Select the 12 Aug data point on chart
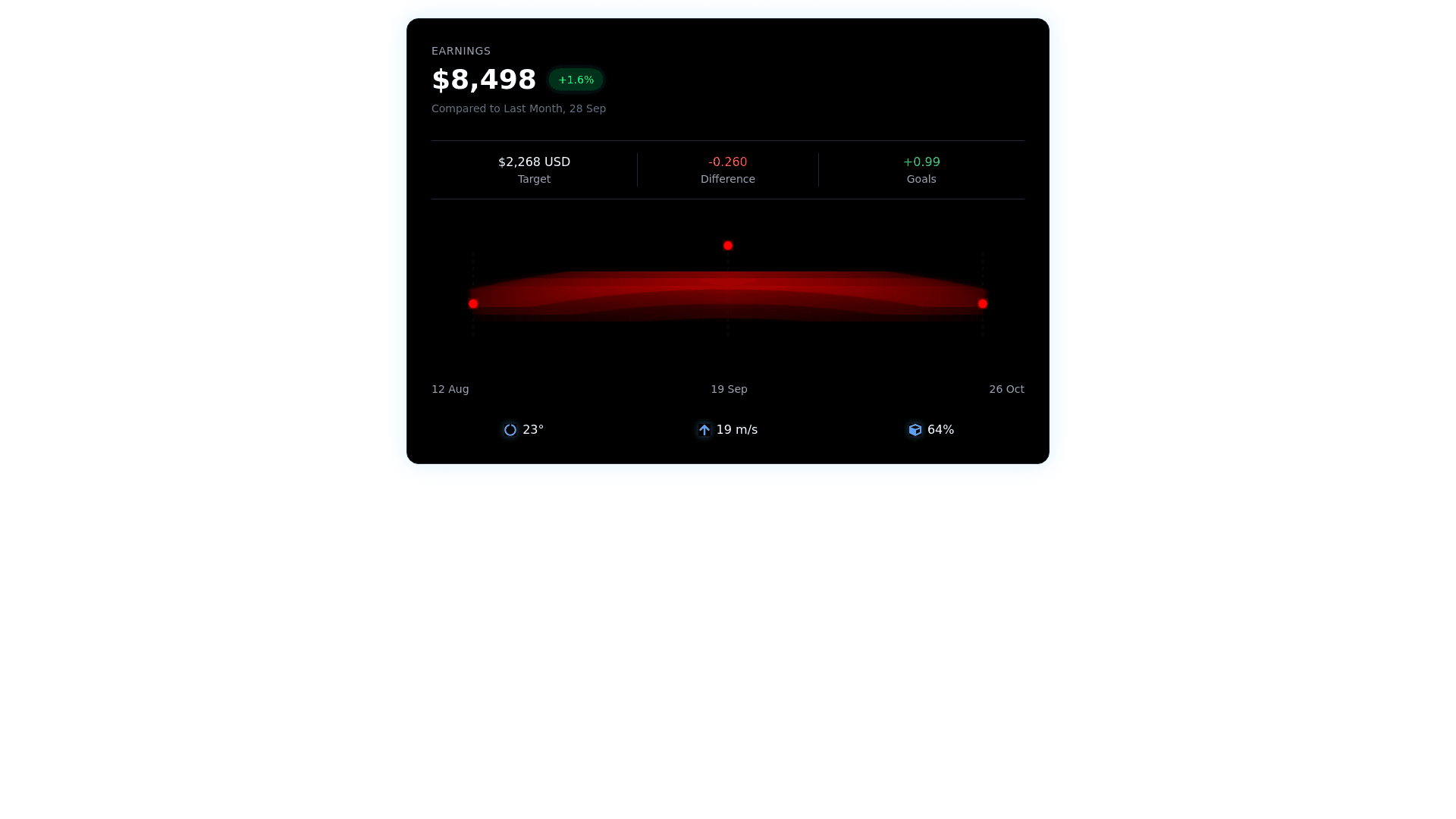1456x819 pixels. click(473, 304)
